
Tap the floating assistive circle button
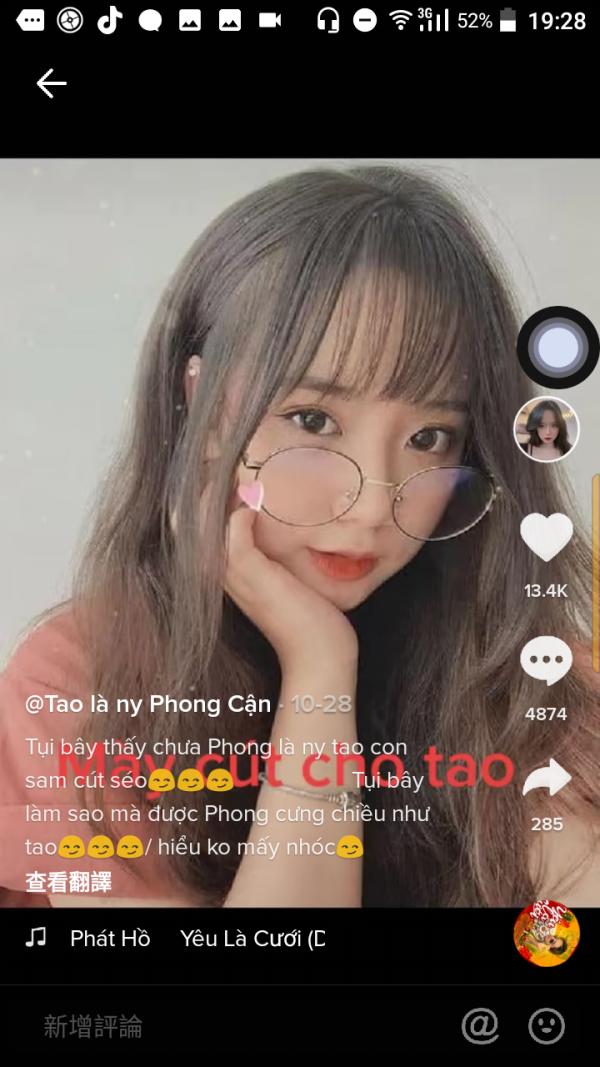557,348
